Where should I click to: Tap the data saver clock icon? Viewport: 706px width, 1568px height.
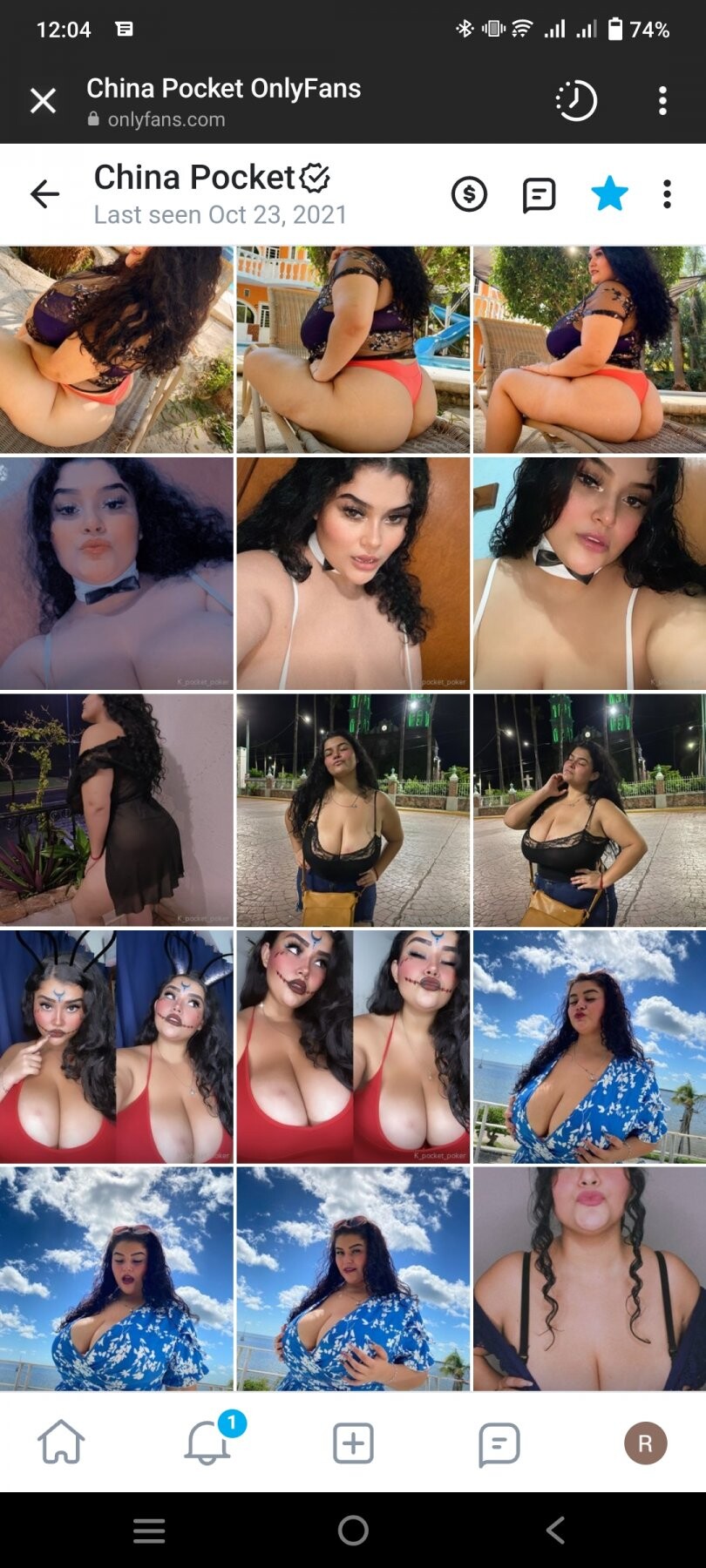(x=576, y=101)
